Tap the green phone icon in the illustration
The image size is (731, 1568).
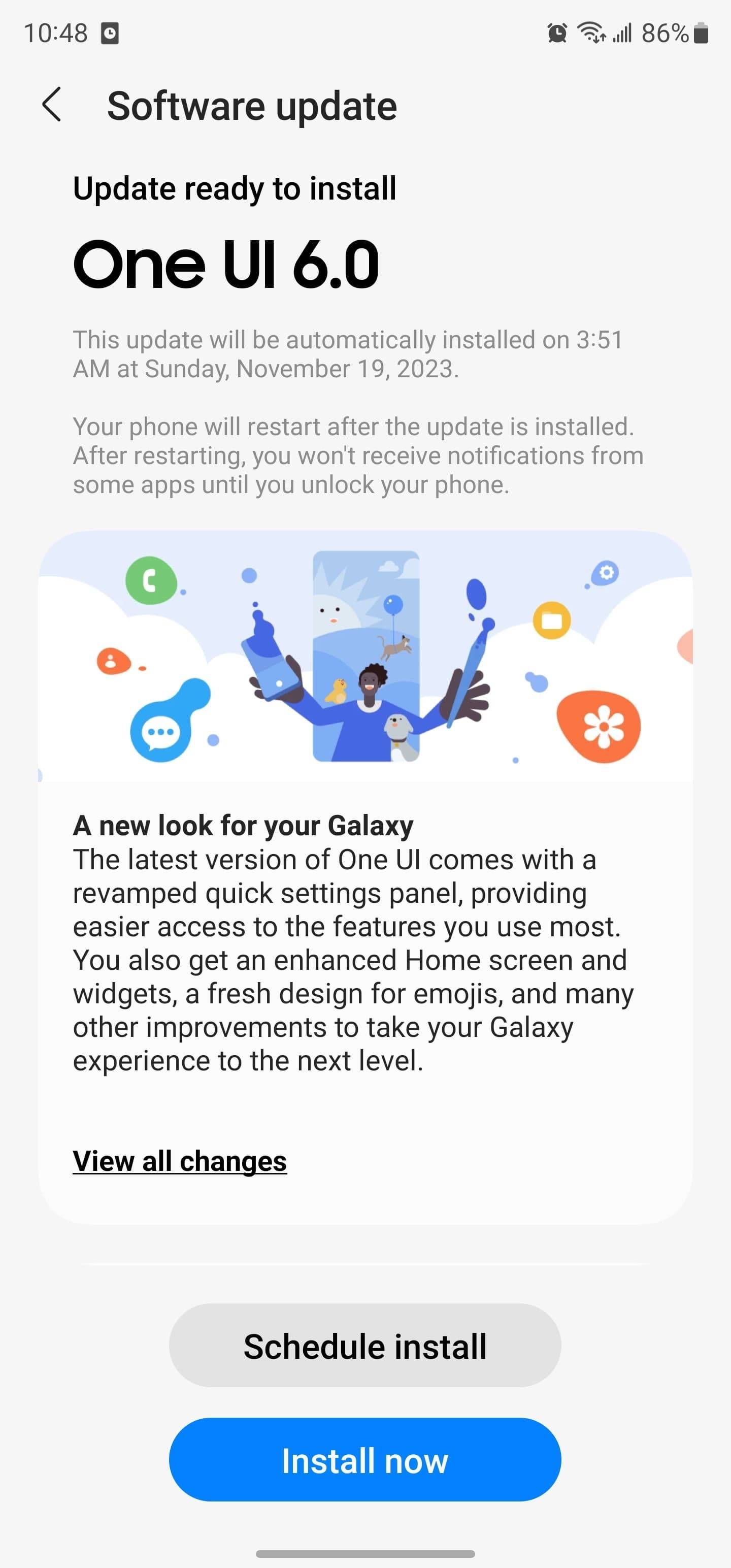[151, 579]
